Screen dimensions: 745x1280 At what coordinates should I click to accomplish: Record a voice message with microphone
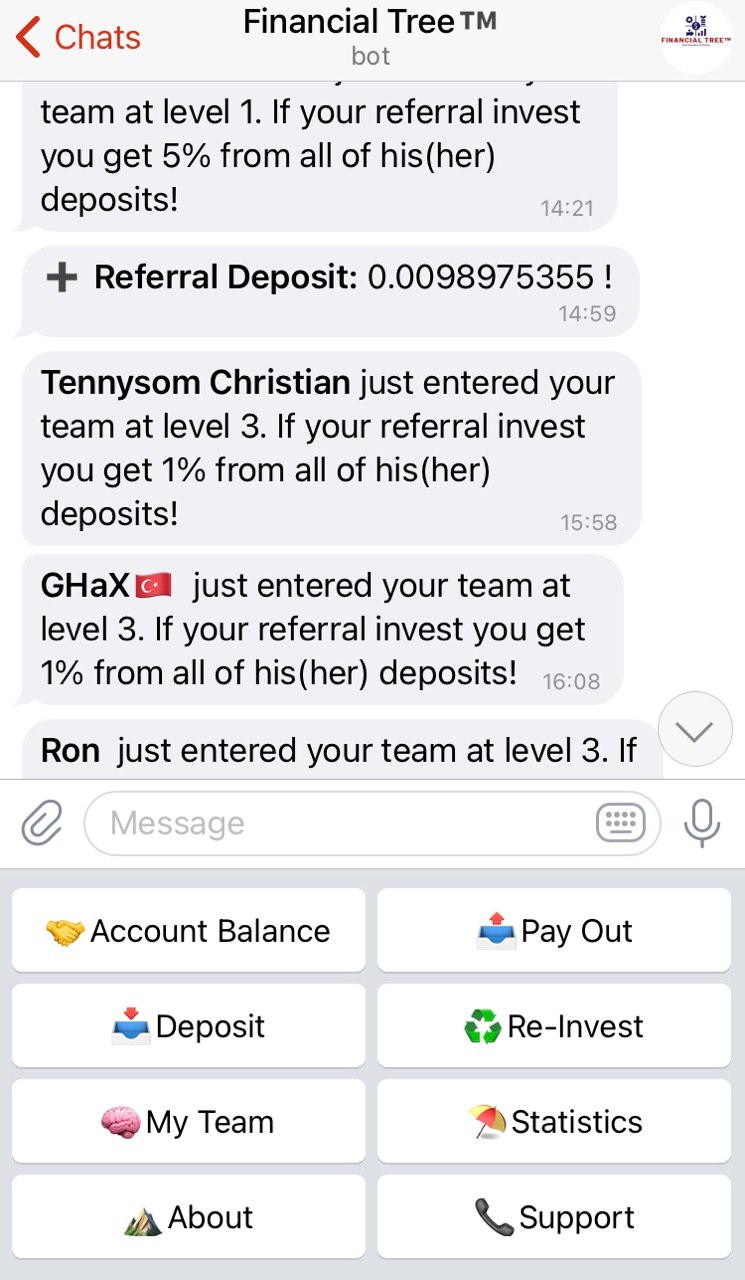(701, 823)
